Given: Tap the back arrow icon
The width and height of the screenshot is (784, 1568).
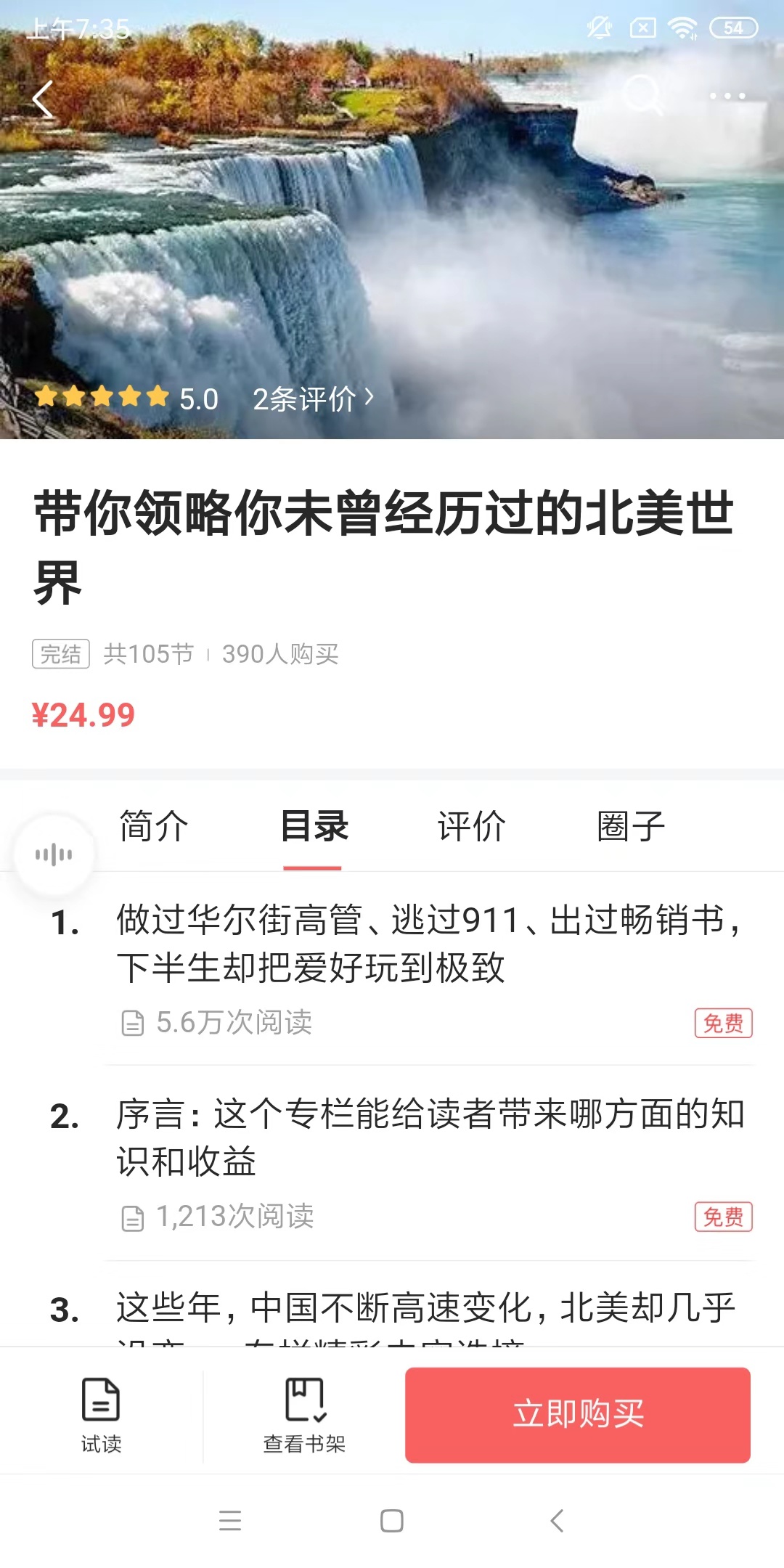Looking at the screenshot, I should tap(44, 99).
